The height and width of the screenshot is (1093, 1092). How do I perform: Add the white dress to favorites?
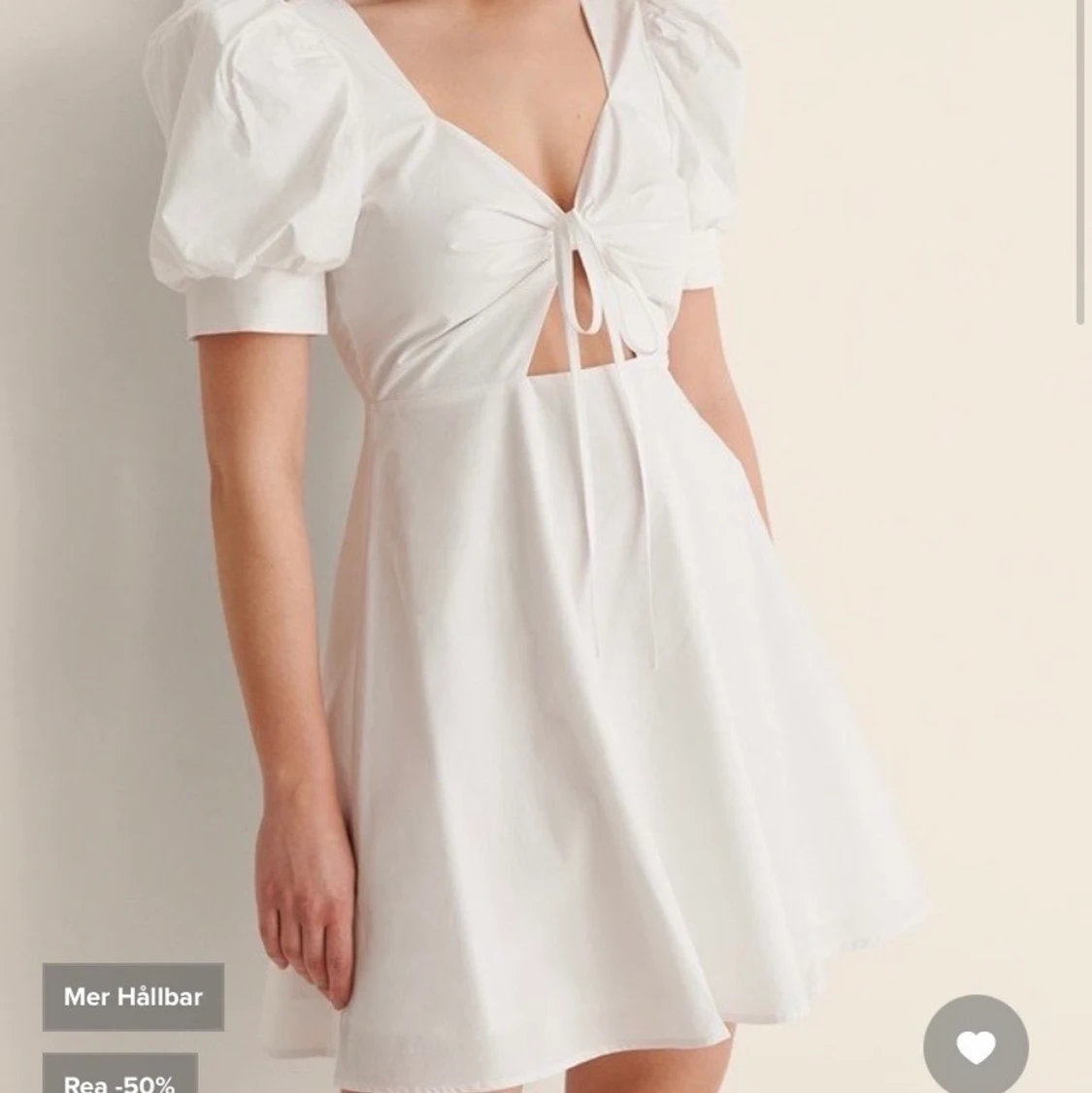[976, 1046]
